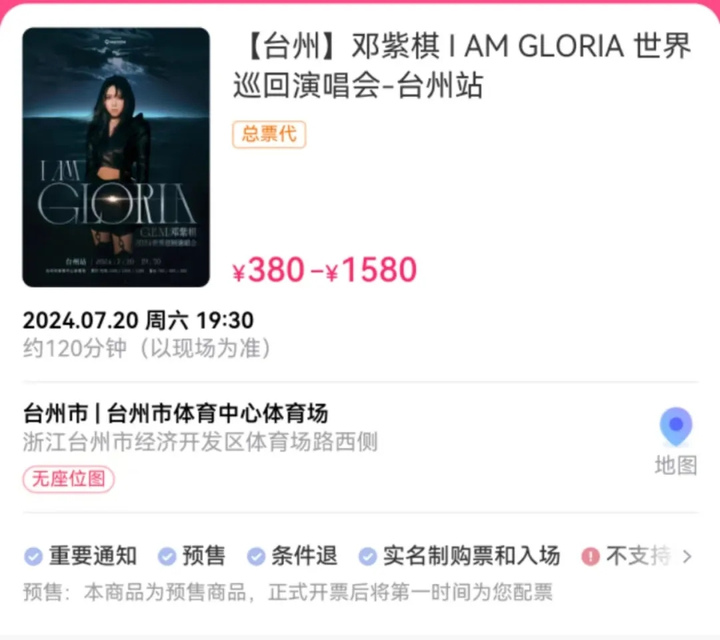This screenshot has height=640, width=720.
Task: Open the concert poster thumbnail
Action: (116, 158)
